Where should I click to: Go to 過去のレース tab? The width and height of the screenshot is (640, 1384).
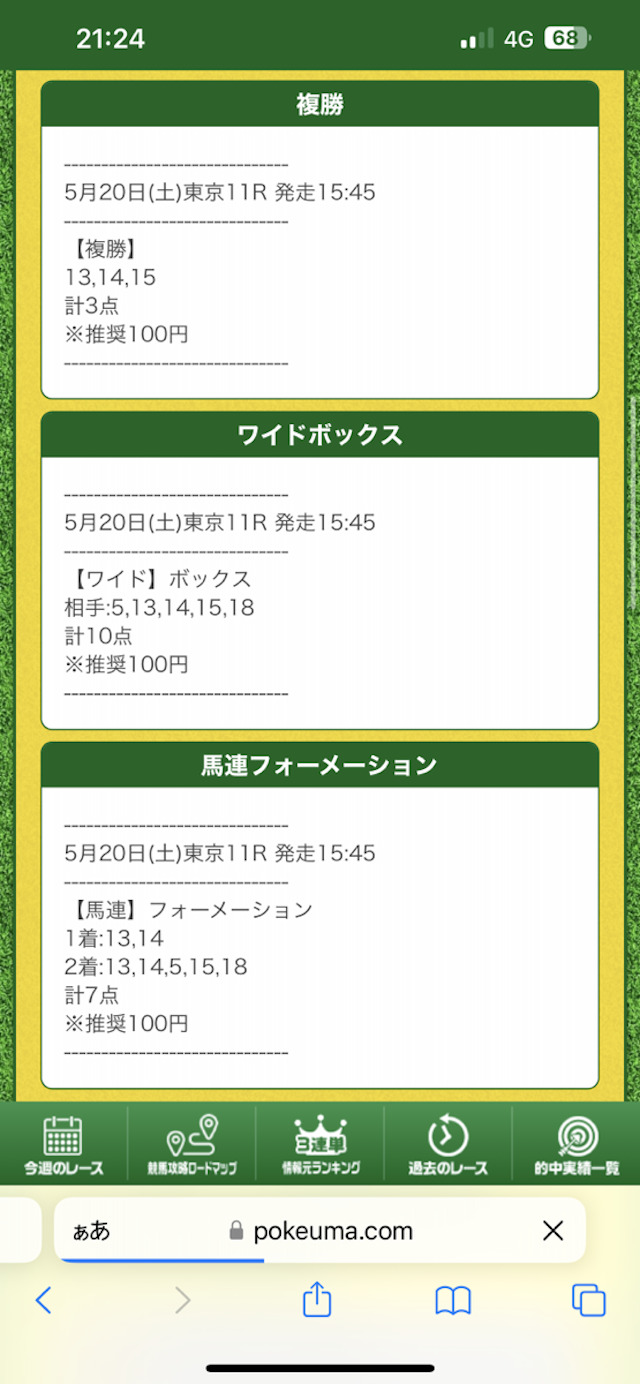[448, 1146]
